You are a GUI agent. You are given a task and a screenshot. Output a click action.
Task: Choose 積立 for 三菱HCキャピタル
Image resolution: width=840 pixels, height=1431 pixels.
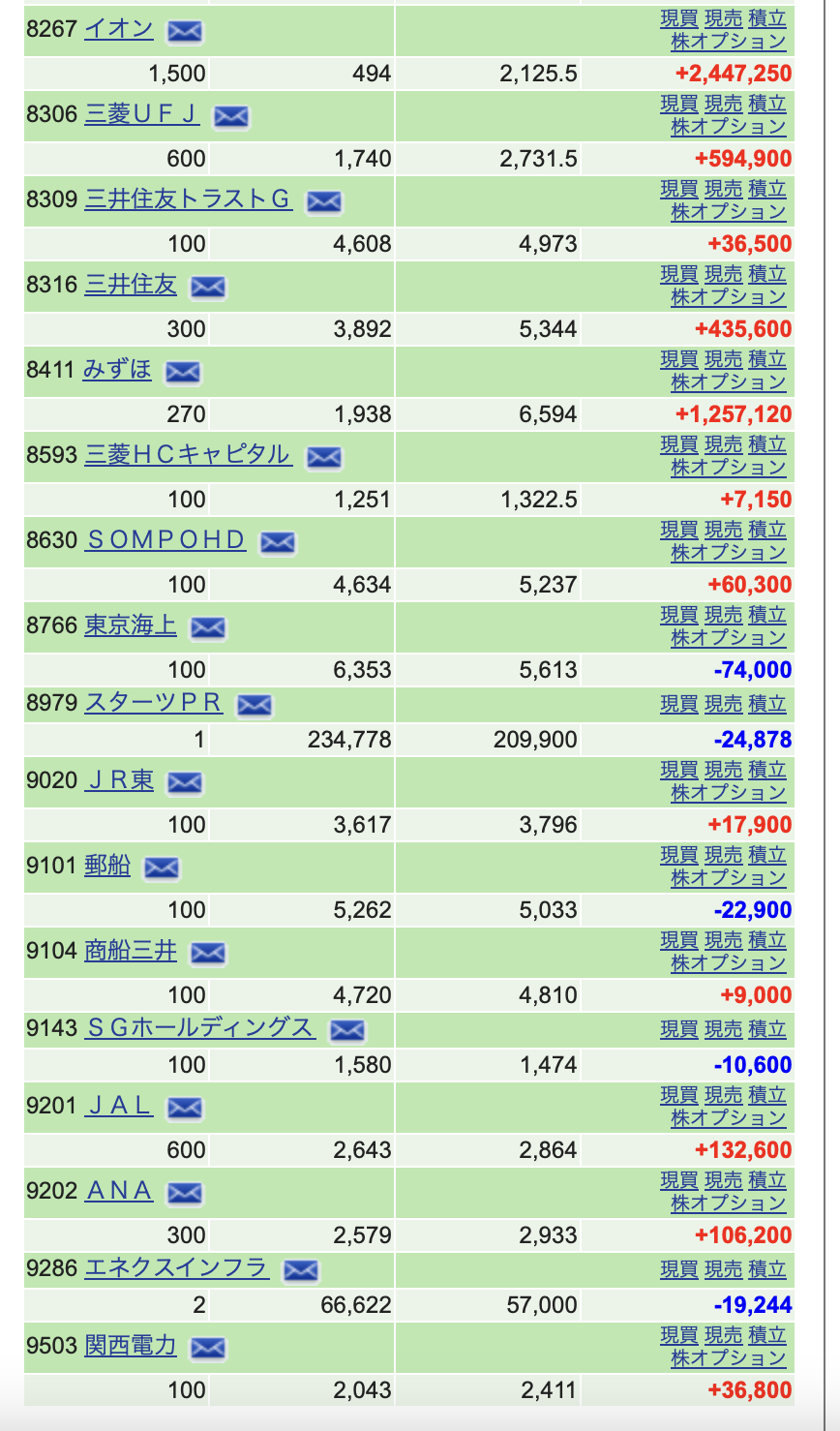pyautogui.click(x=767, y=445)
